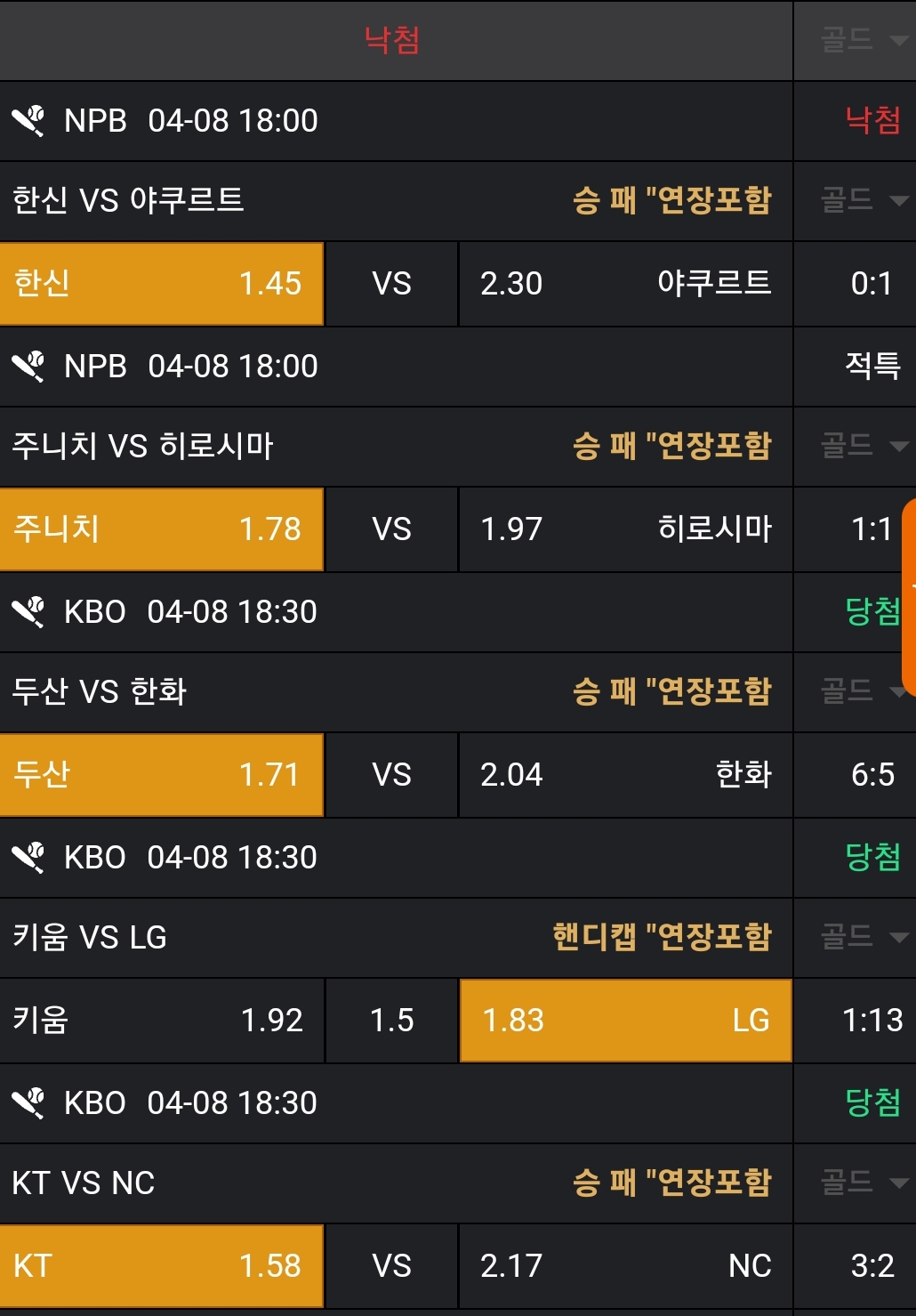Choose the NC 2.17 odds cell
Viewport: 916px width, 1316px height.
[x=625, y=1266]
